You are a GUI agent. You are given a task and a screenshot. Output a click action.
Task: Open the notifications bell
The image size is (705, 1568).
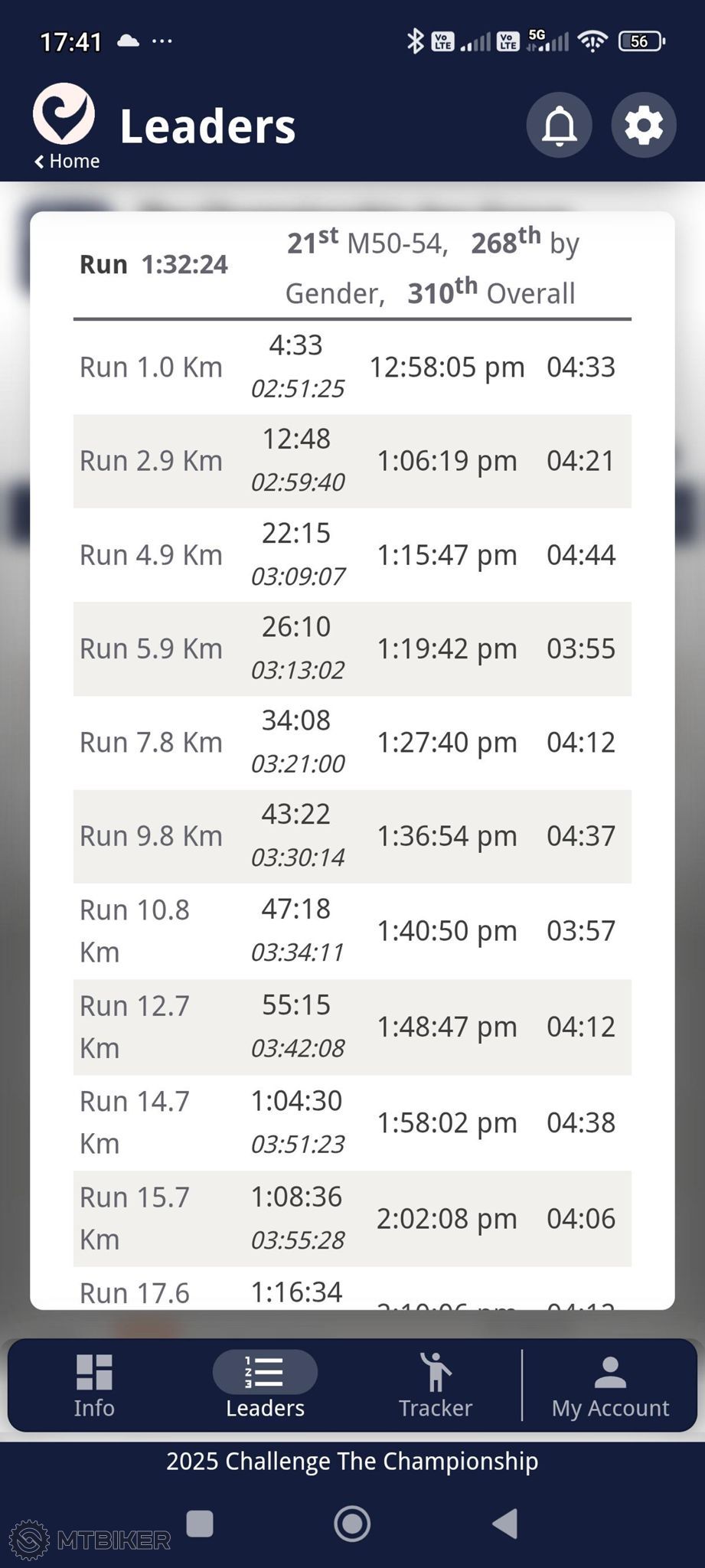560,125
